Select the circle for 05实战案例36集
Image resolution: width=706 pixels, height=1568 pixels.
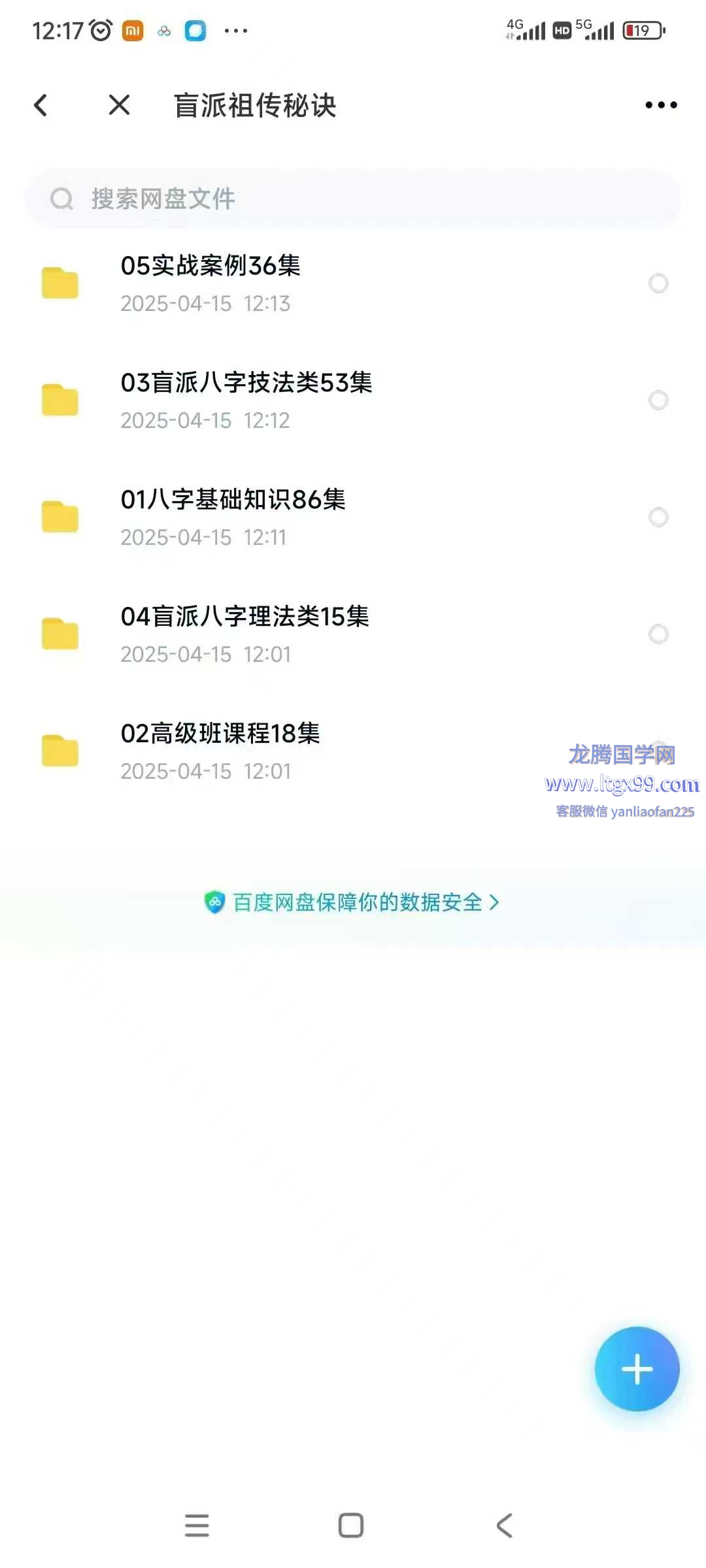tap(658, 283)
